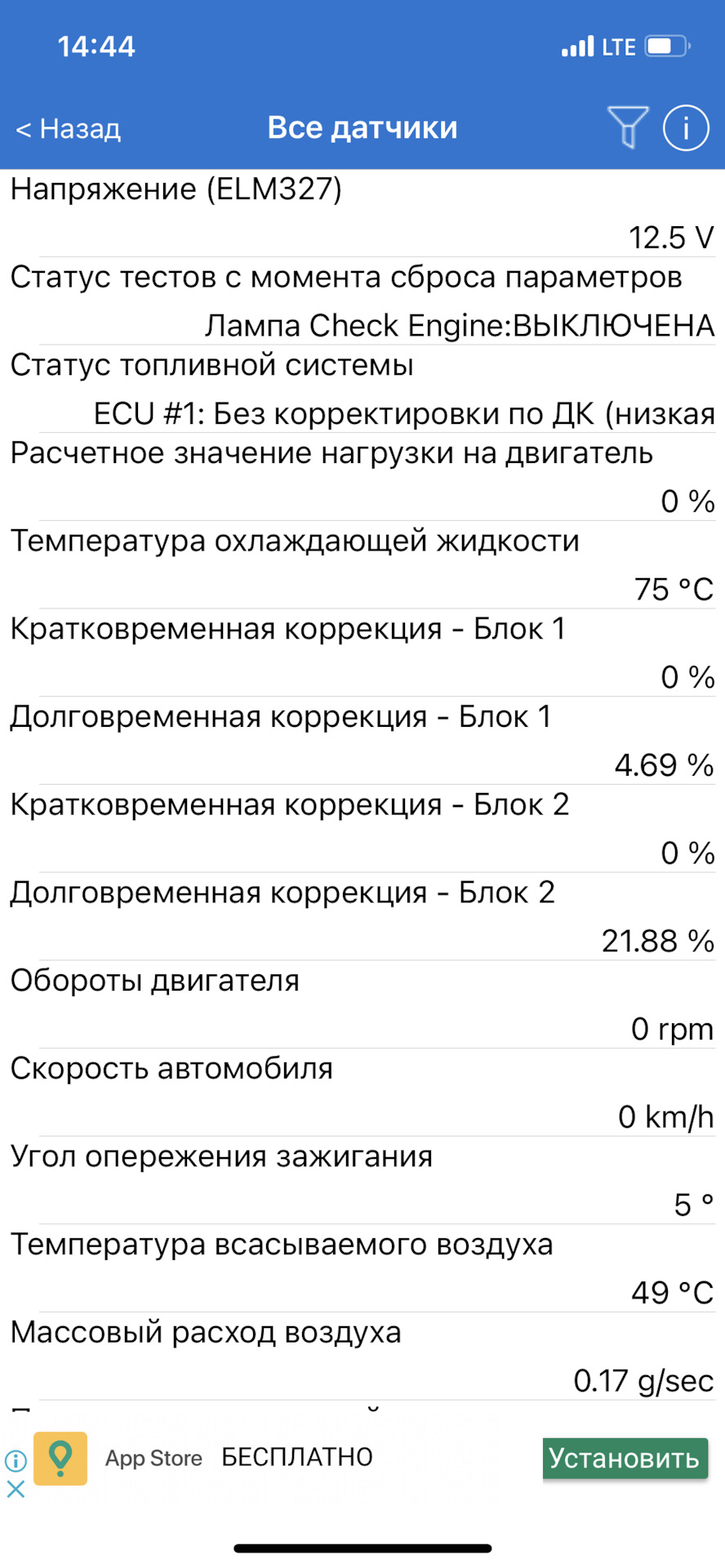Tap the yellow ad app thumbnail icon

(60, 1459)
